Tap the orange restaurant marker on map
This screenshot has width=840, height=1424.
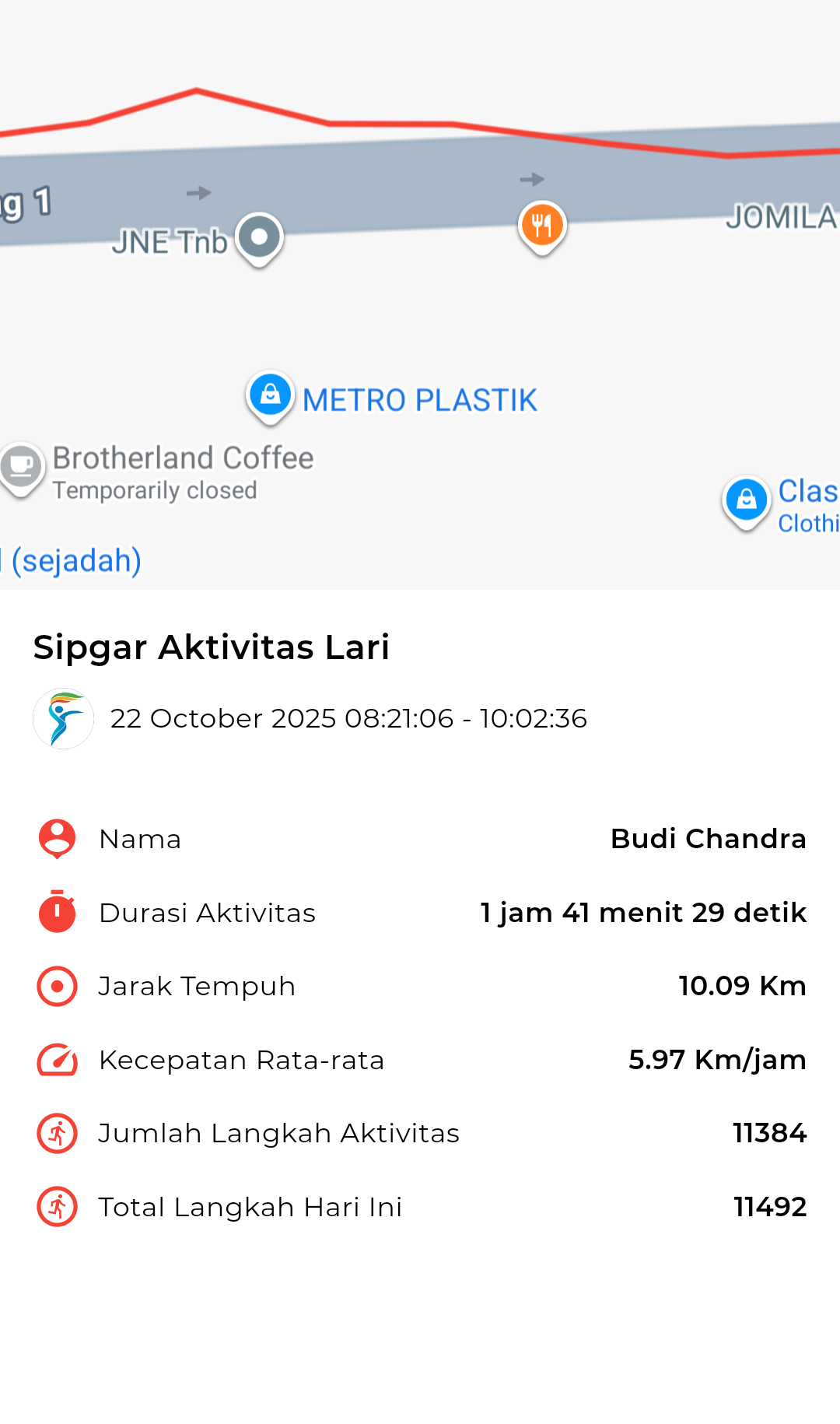(541, 226)
